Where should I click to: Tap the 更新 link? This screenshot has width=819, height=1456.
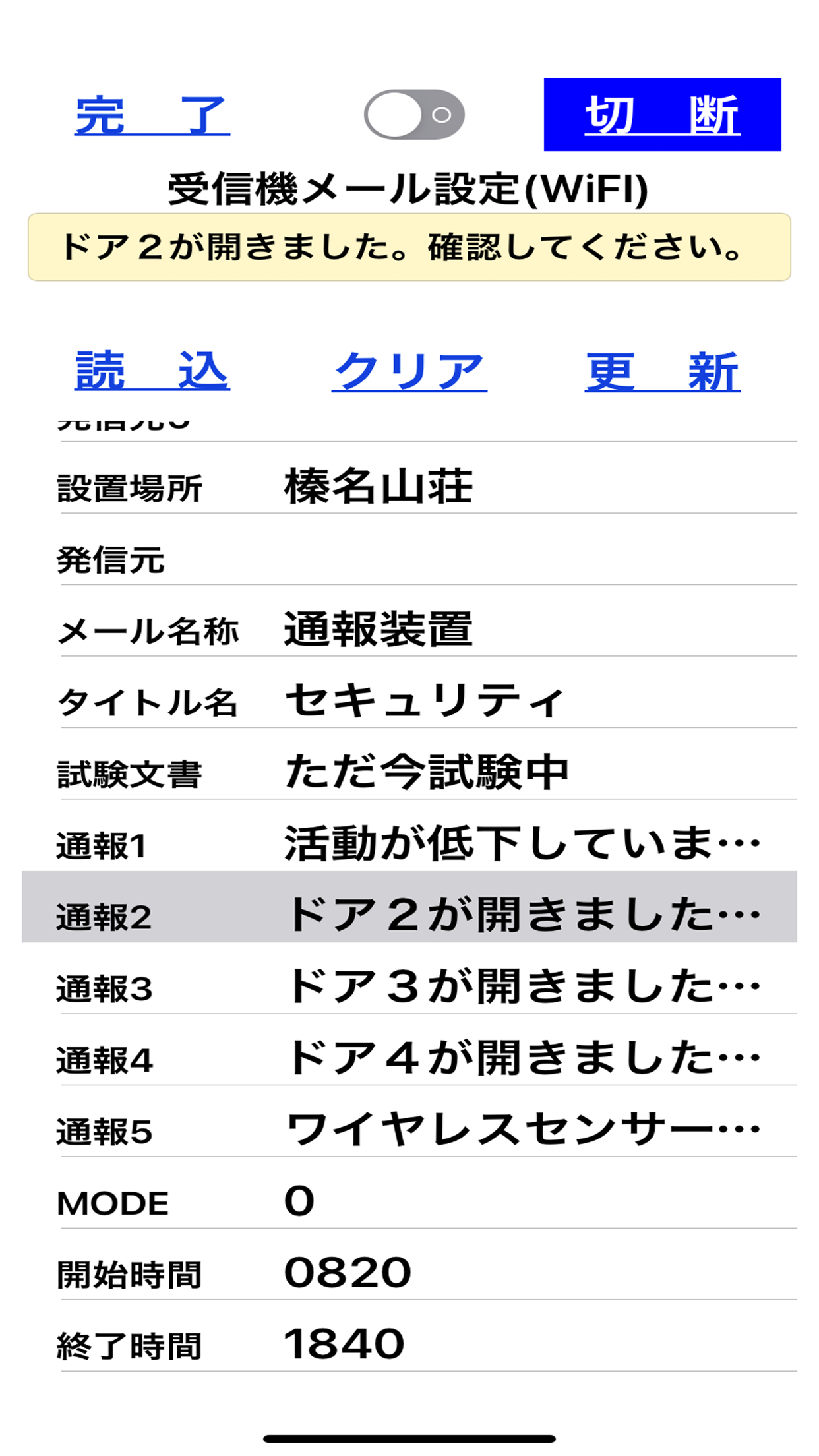(662, 371)
